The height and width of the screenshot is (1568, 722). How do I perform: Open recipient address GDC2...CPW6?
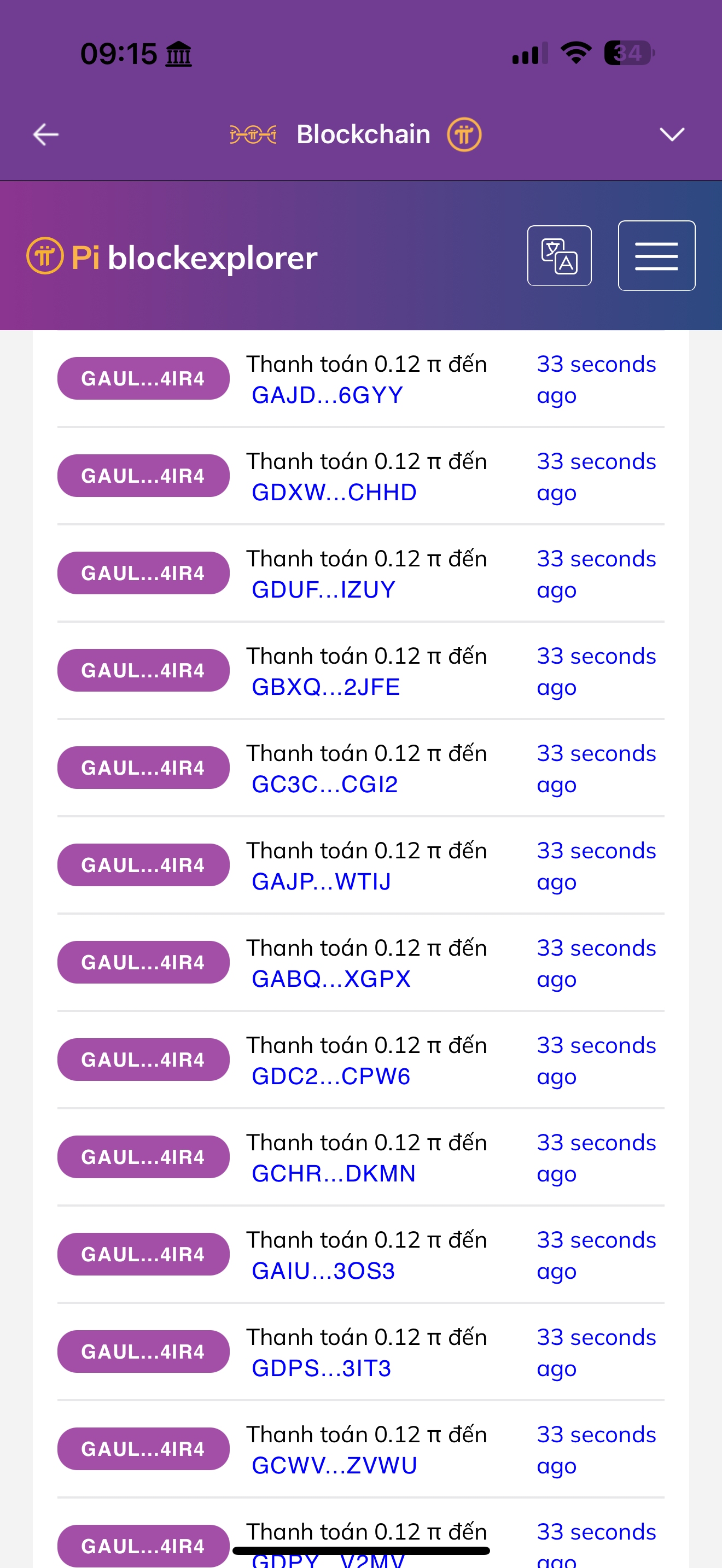[x=330, y=1077]
